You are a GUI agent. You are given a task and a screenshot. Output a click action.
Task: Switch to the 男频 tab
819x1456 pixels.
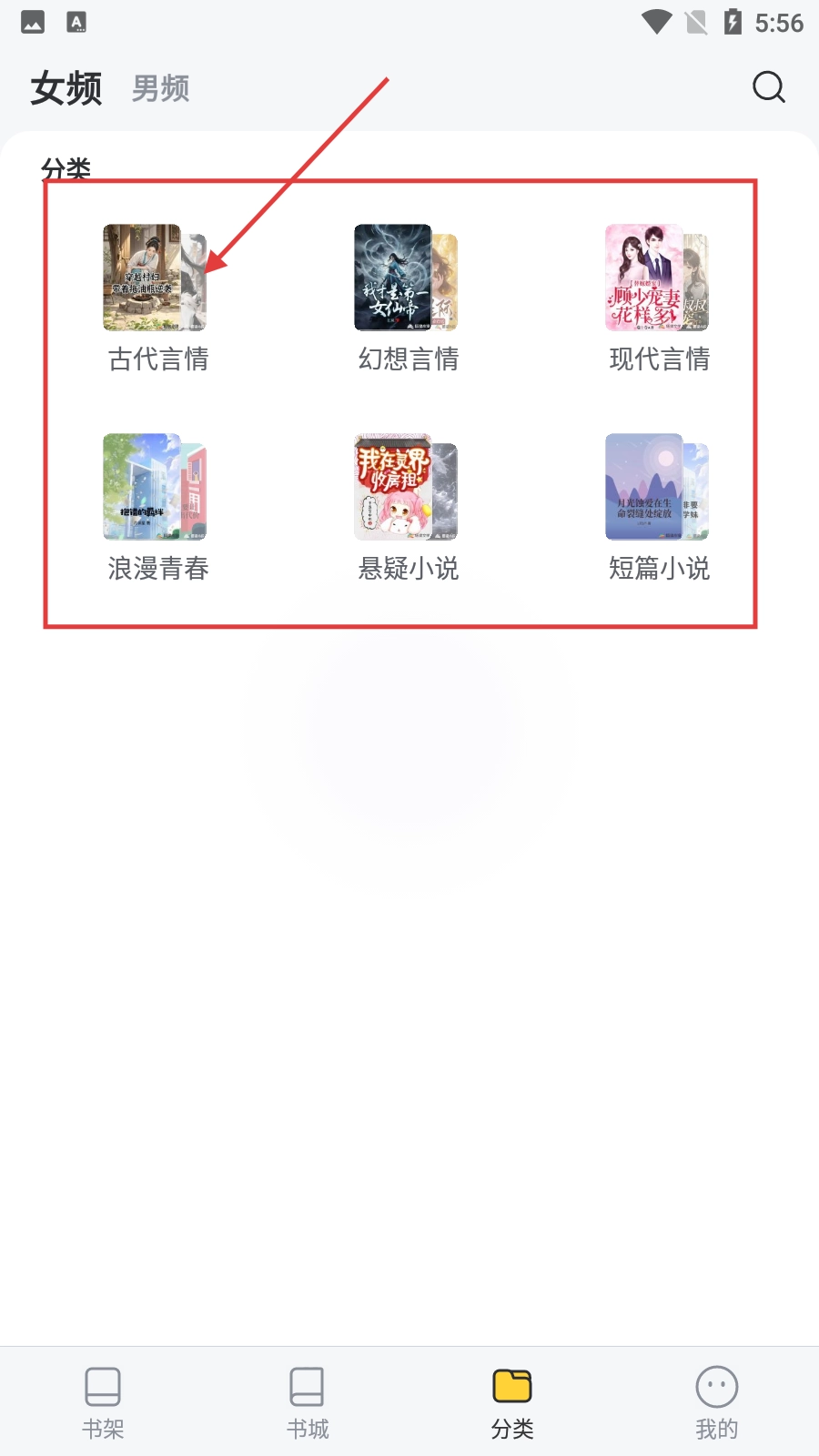160,88
